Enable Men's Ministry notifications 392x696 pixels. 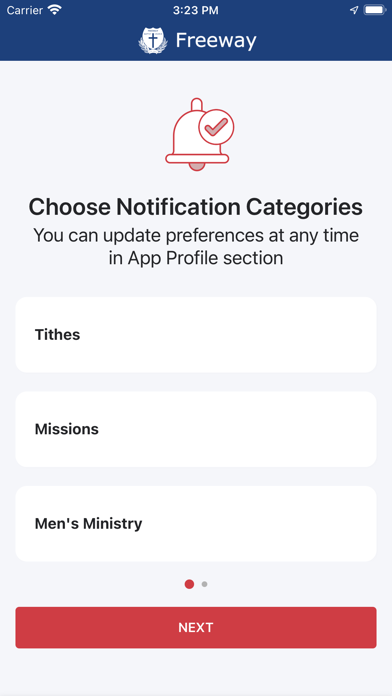196,524
